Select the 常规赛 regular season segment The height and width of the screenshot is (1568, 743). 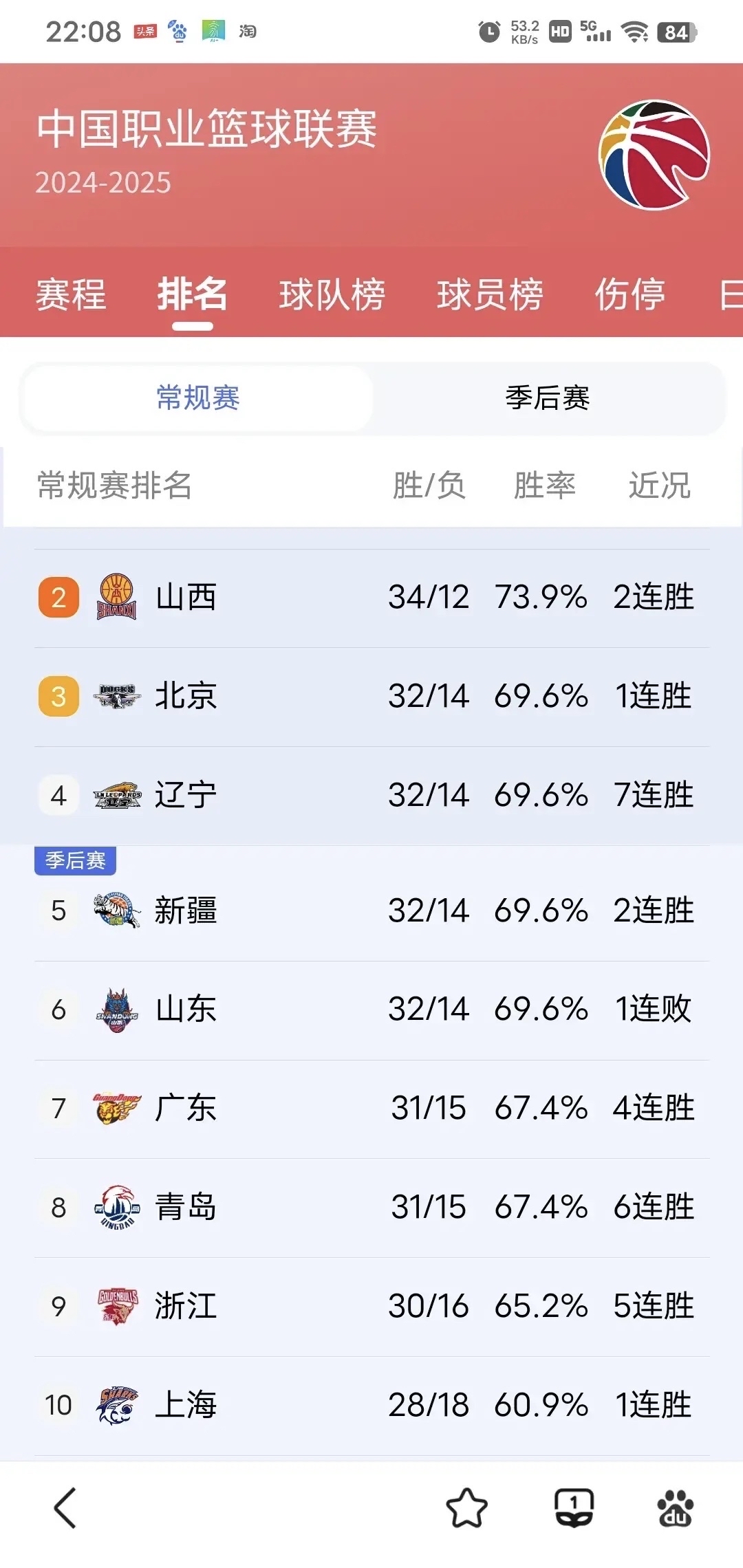tap(197, 398)
